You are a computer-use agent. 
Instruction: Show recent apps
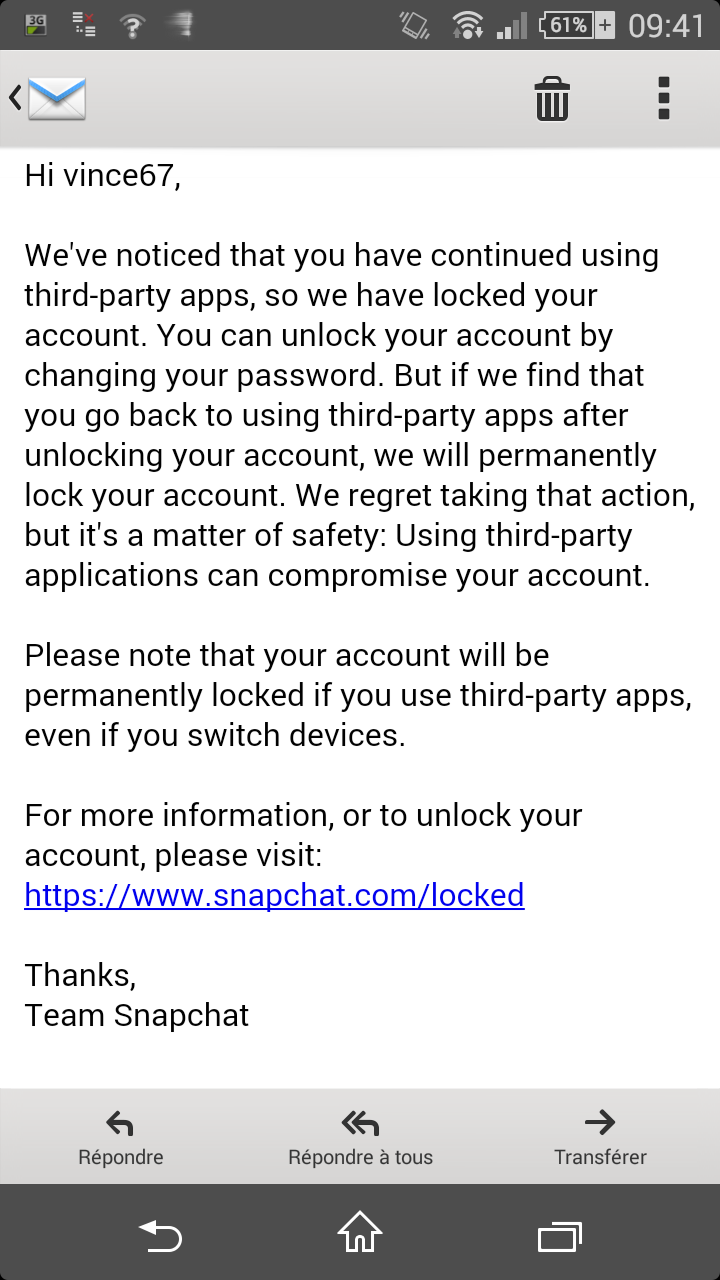coord(560,1237)
